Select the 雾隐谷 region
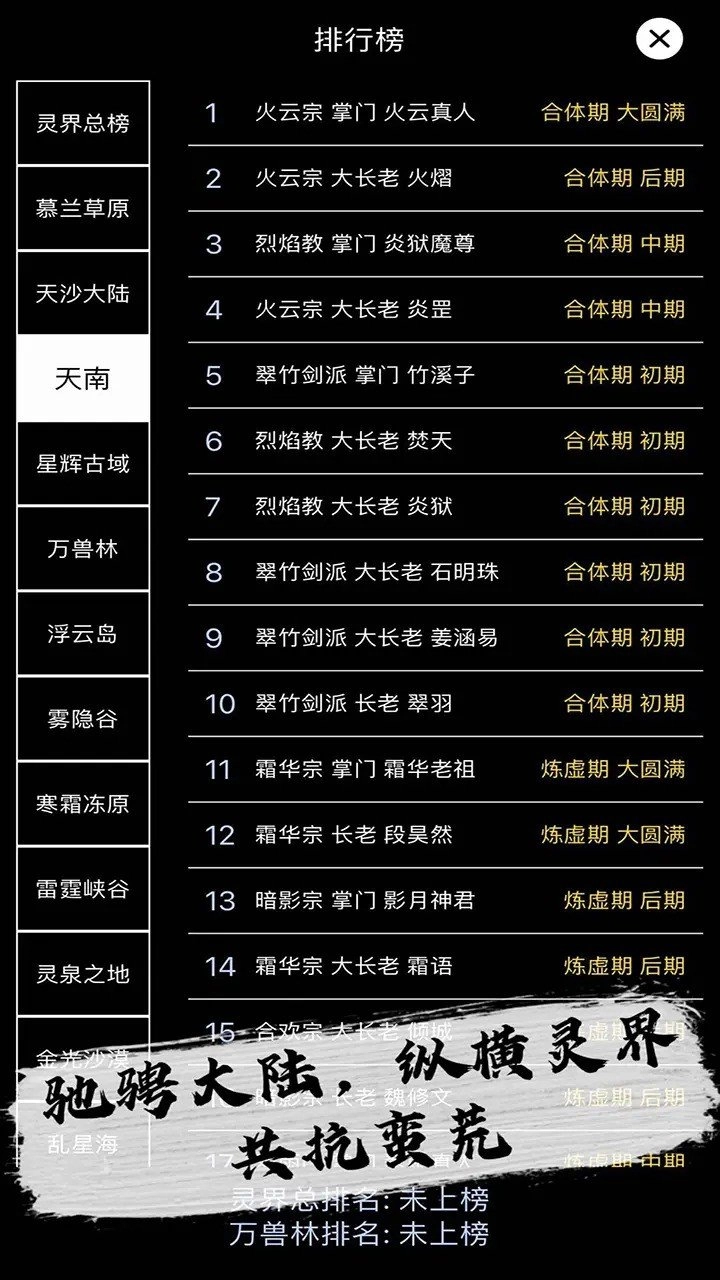Image resolution: width=720 pixels, height=1280 pixels. click(83, 719)
